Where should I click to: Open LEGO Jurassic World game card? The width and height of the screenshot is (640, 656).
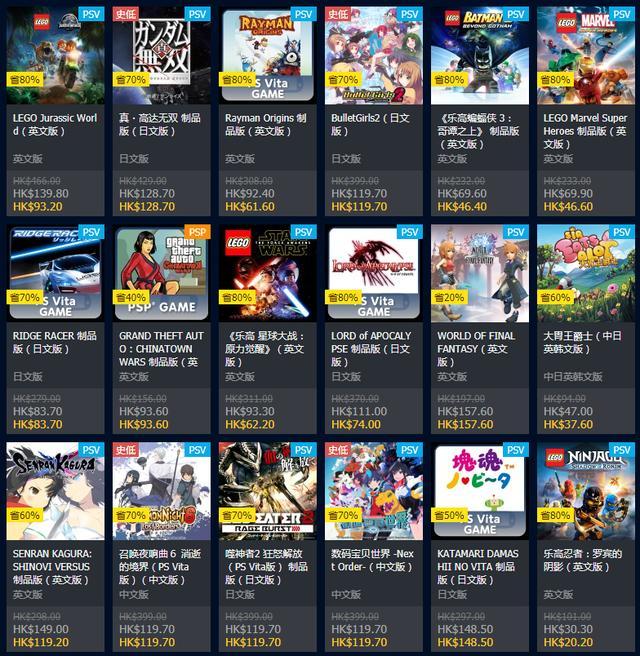tap(56, 52)
